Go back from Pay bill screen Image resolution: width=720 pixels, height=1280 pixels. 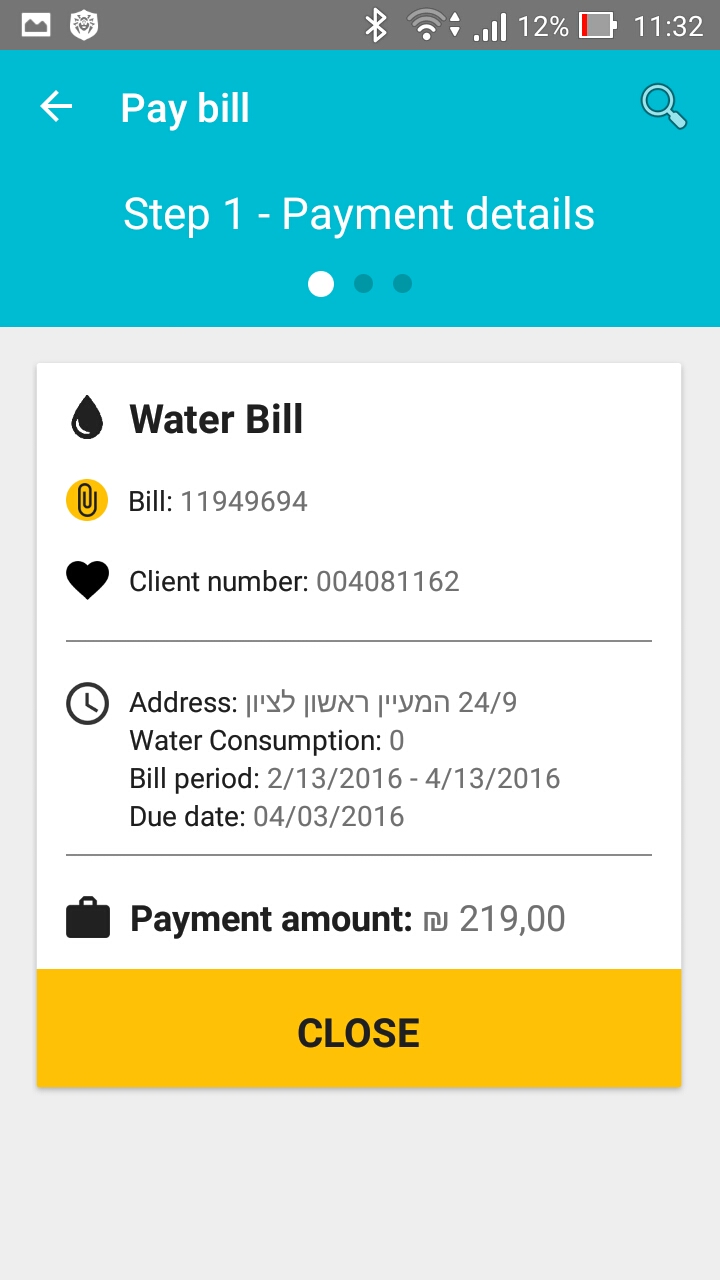[56, 107]
